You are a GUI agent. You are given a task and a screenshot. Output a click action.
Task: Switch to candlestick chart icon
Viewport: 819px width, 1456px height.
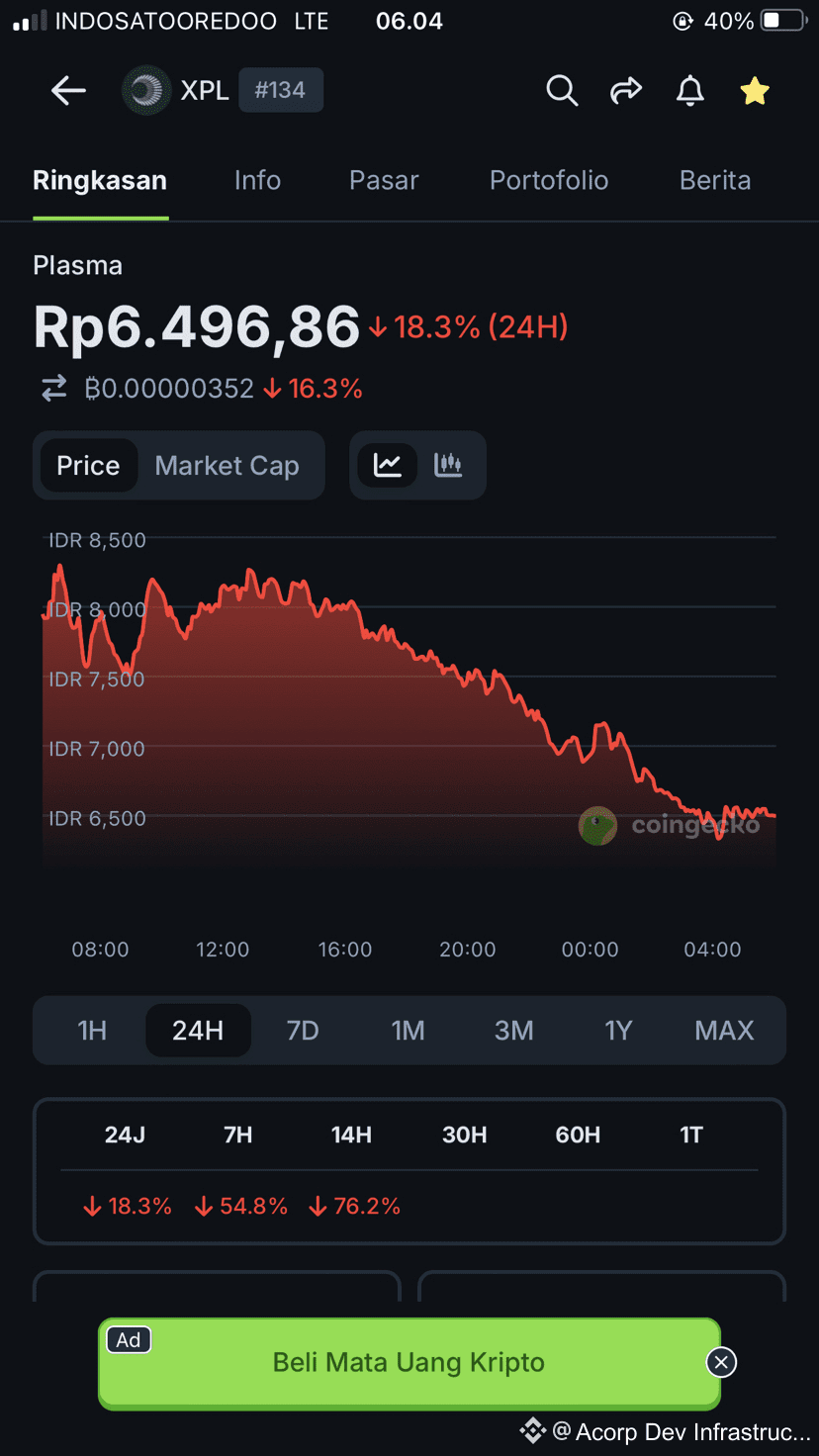(x=448, y=465)
